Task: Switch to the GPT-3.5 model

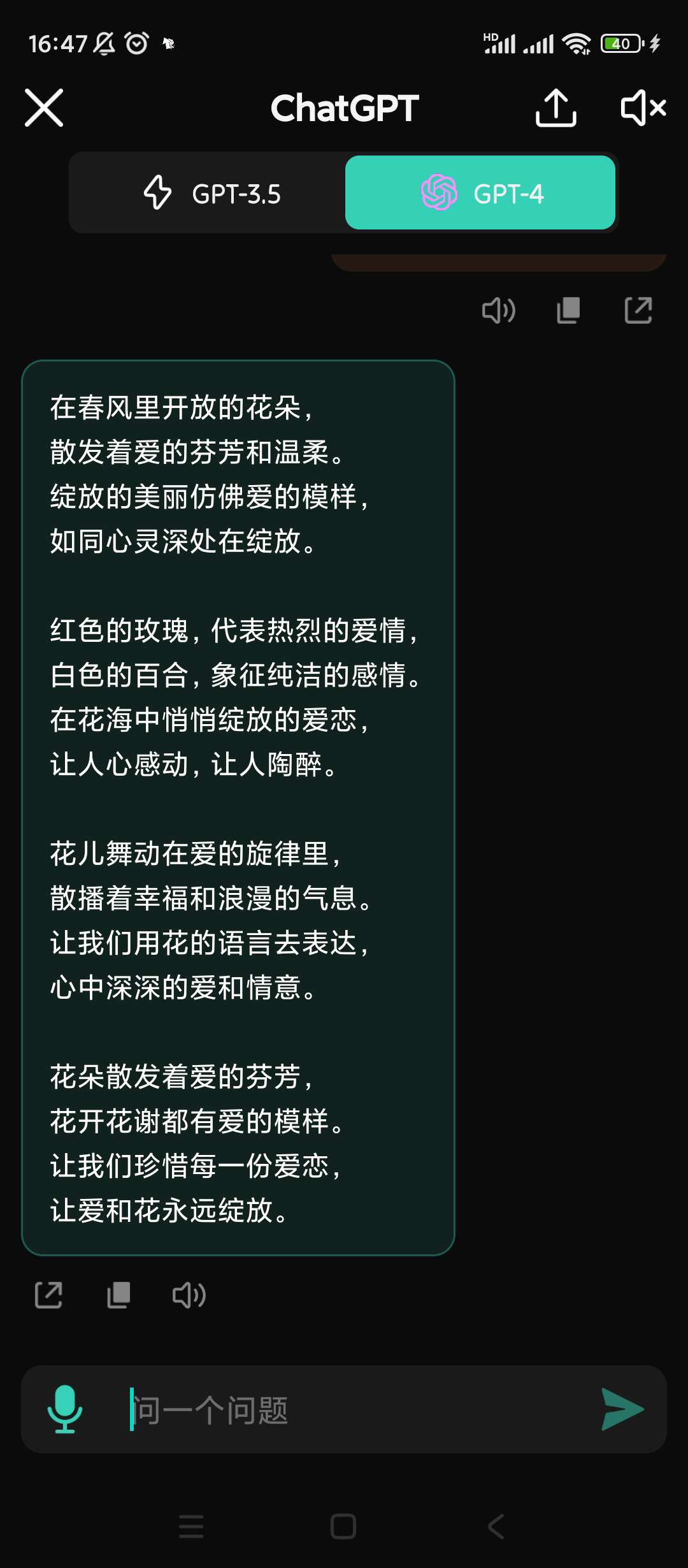Action: tap(210, 193)
